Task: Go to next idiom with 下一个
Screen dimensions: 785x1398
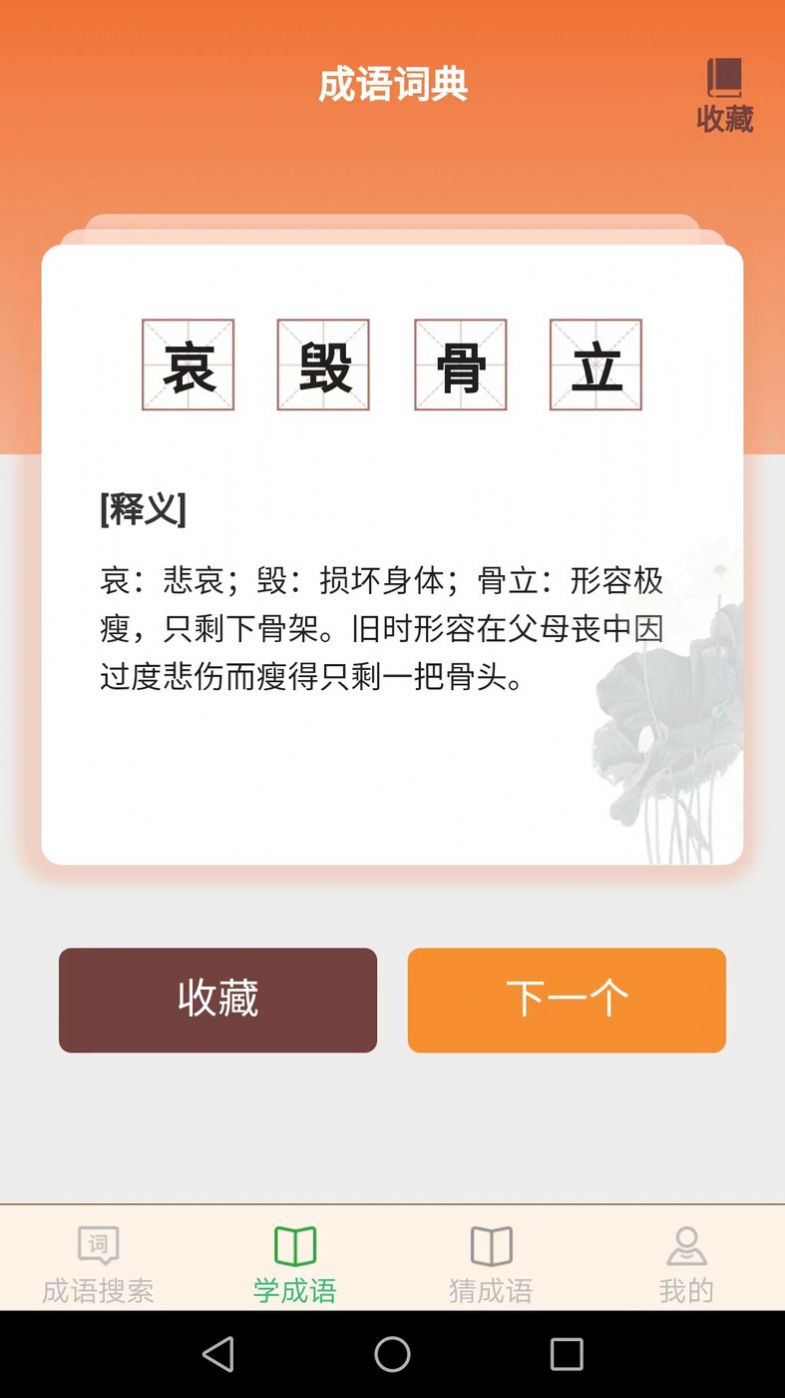Action: (x=566, y=999)
